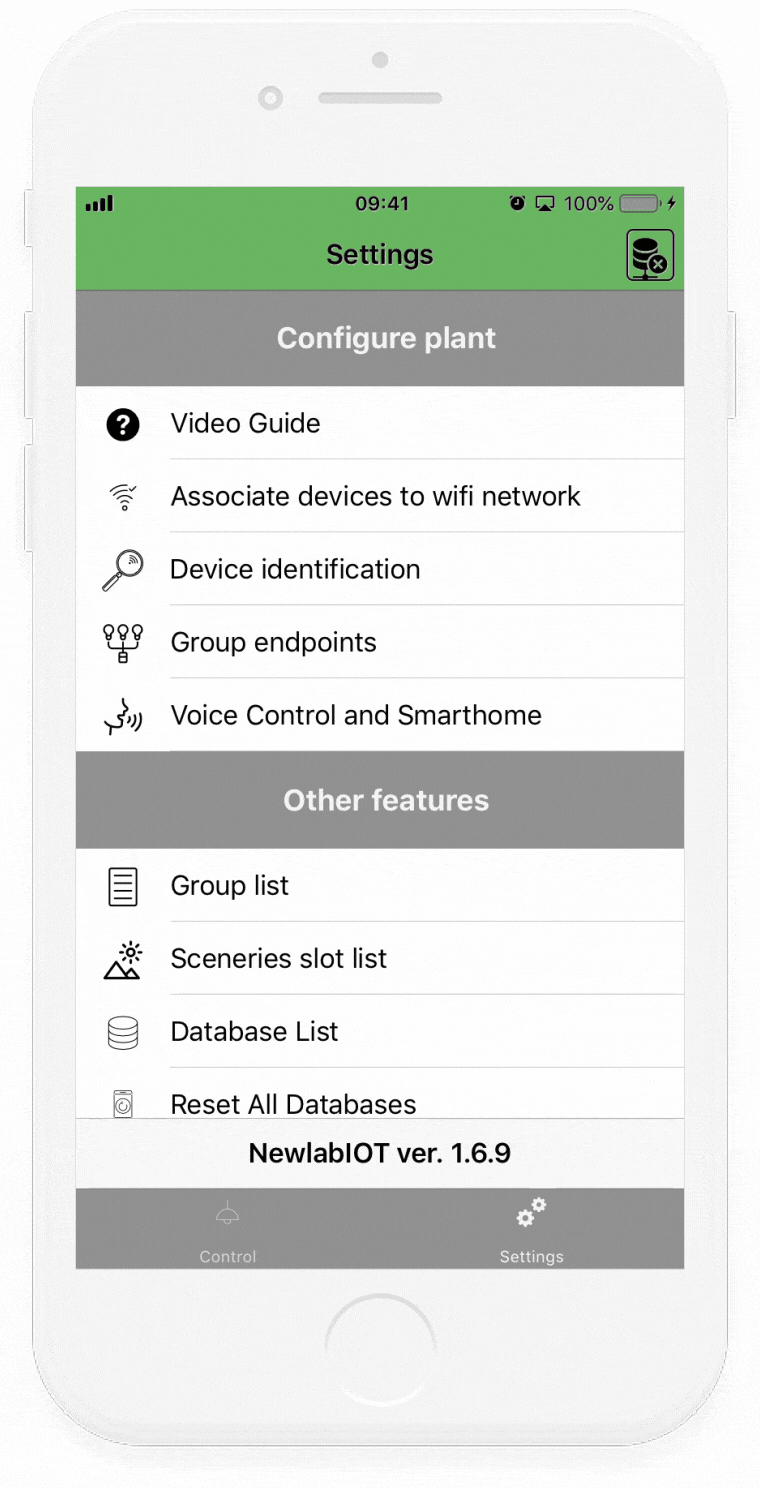Viewport: 760px width, 1488px height.
Task: Open Associate devices to wifi network
Action: point(380,496)
